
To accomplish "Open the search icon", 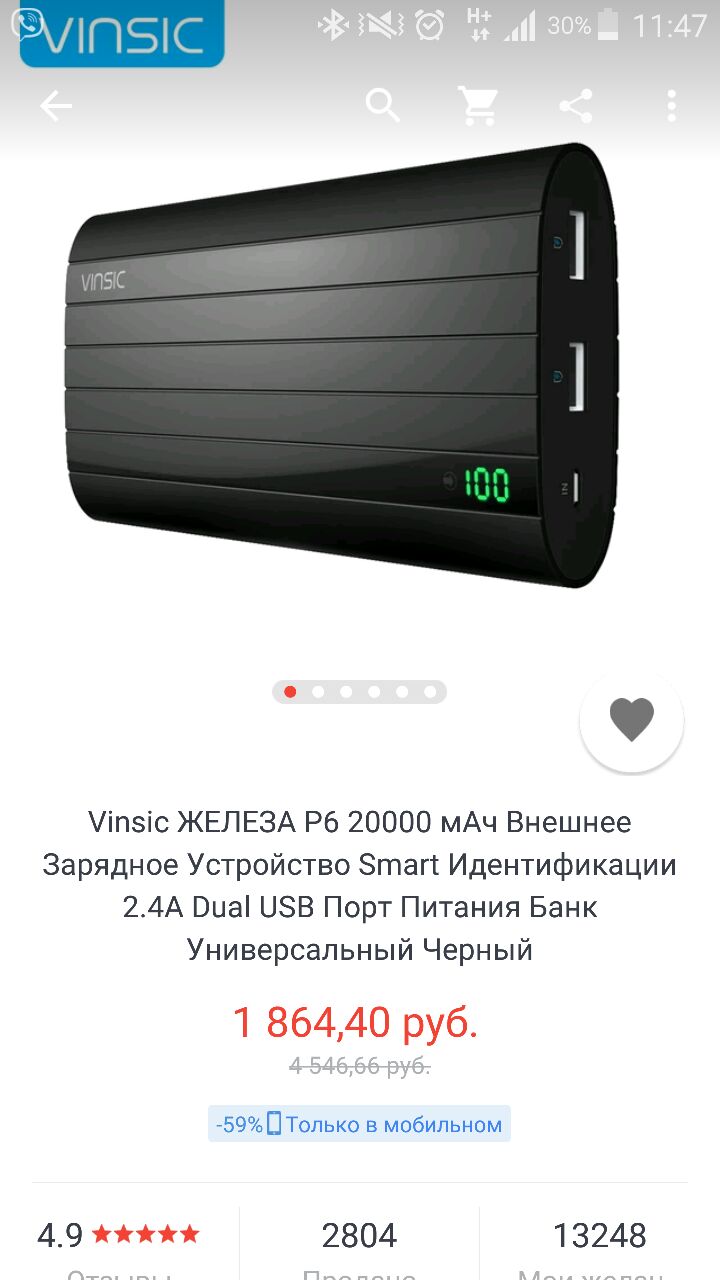I will pos(382,104).
